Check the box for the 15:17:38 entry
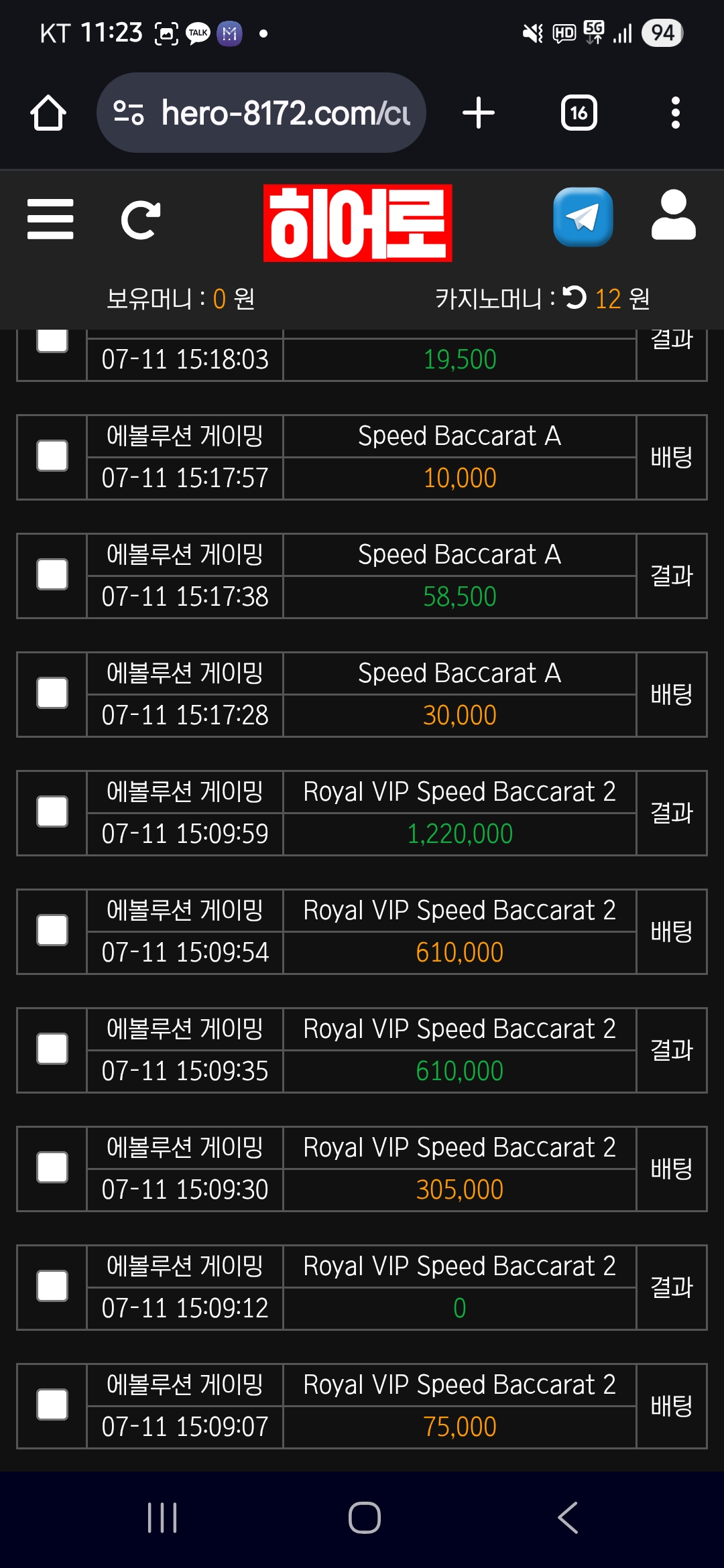The image size is (724, 1568). 52,575
